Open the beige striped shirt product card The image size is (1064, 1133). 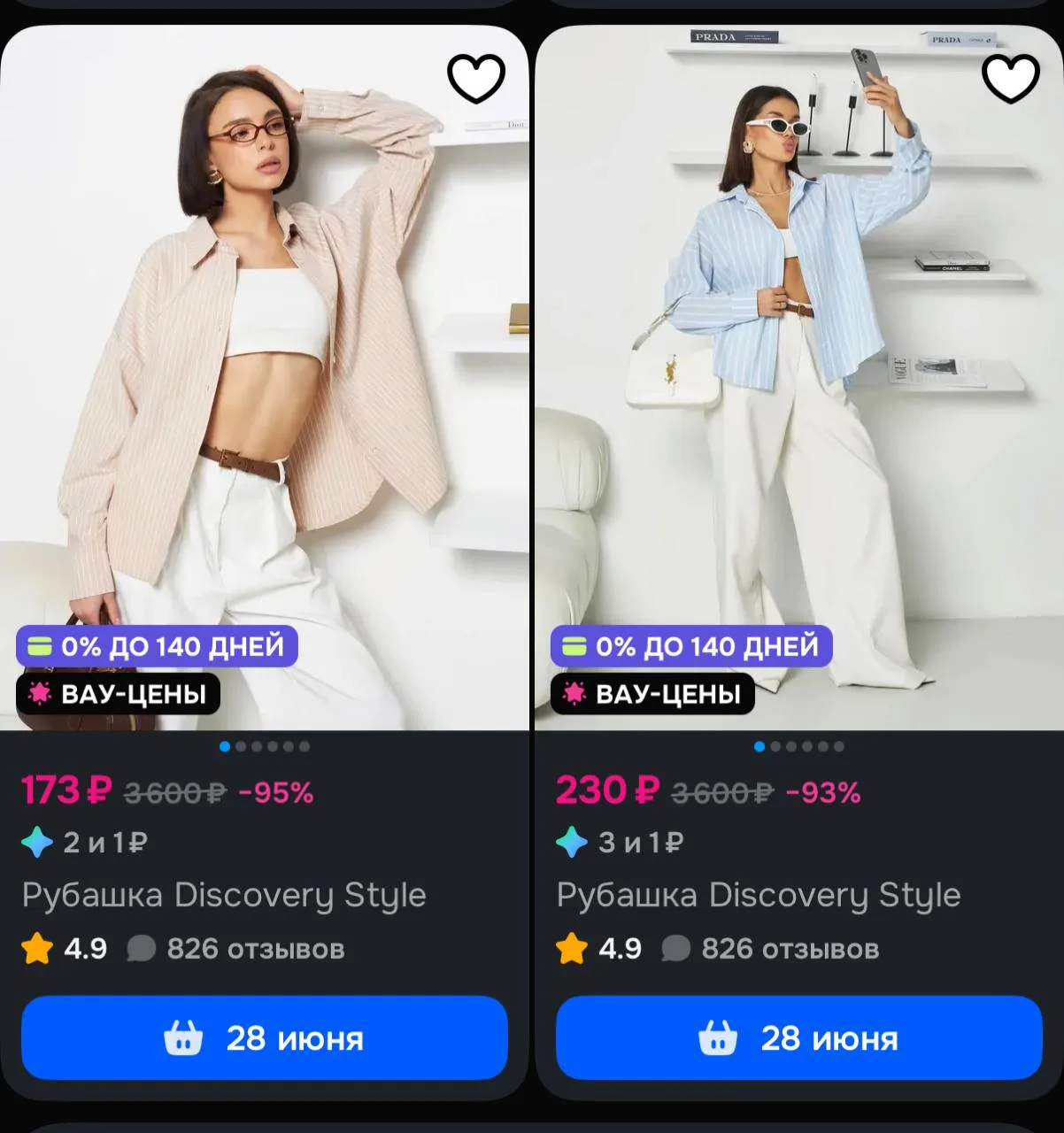tap(265, 378)
